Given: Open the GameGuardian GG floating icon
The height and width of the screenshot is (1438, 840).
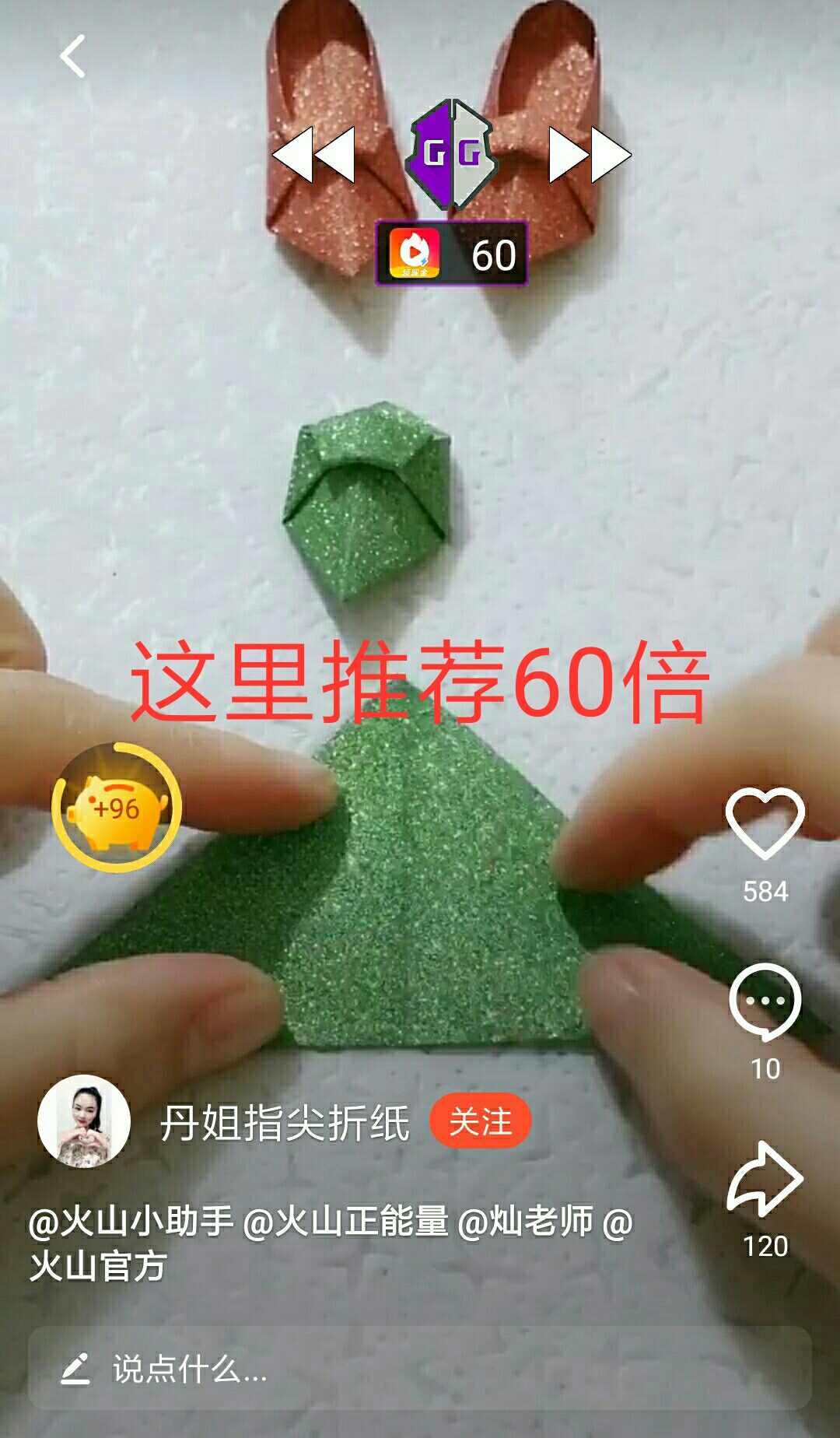Looking at the screenshot, I should click(x=452, y=154).
